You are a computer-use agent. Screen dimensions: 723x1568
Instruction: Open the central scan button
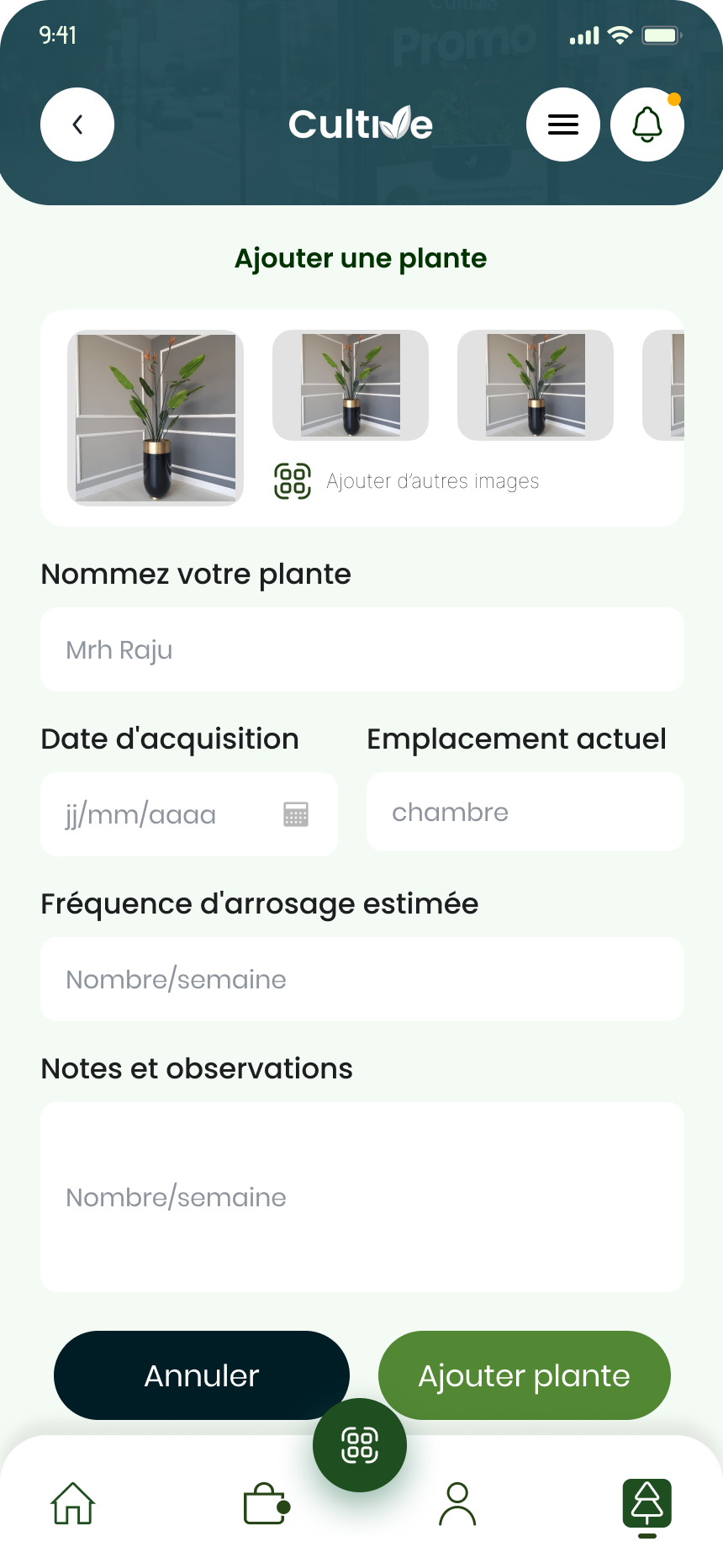pos(360,1445)
